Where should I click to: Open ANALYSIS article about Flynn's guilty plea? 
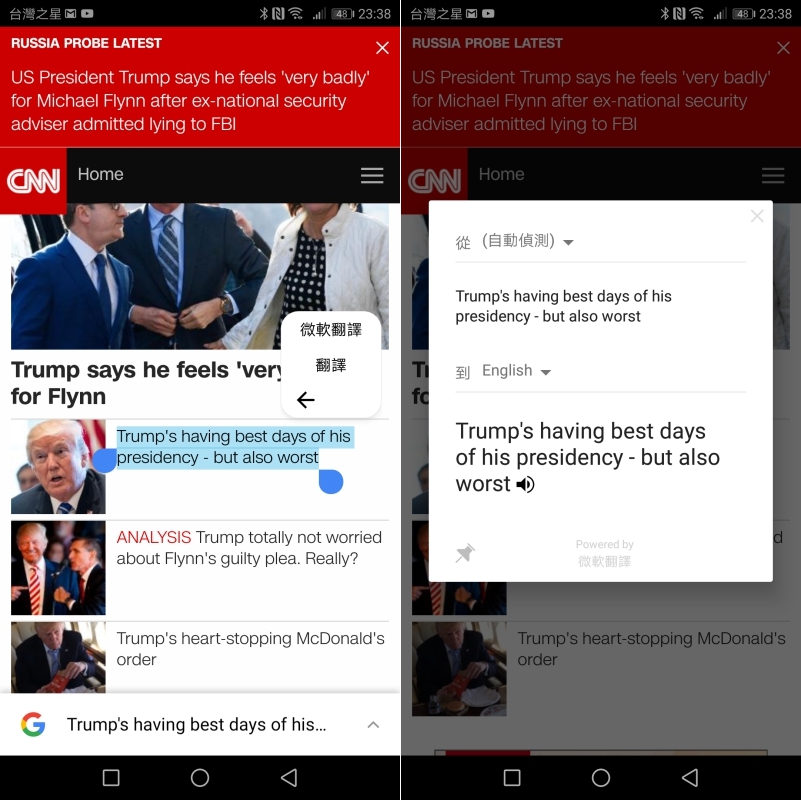[249, 548]
